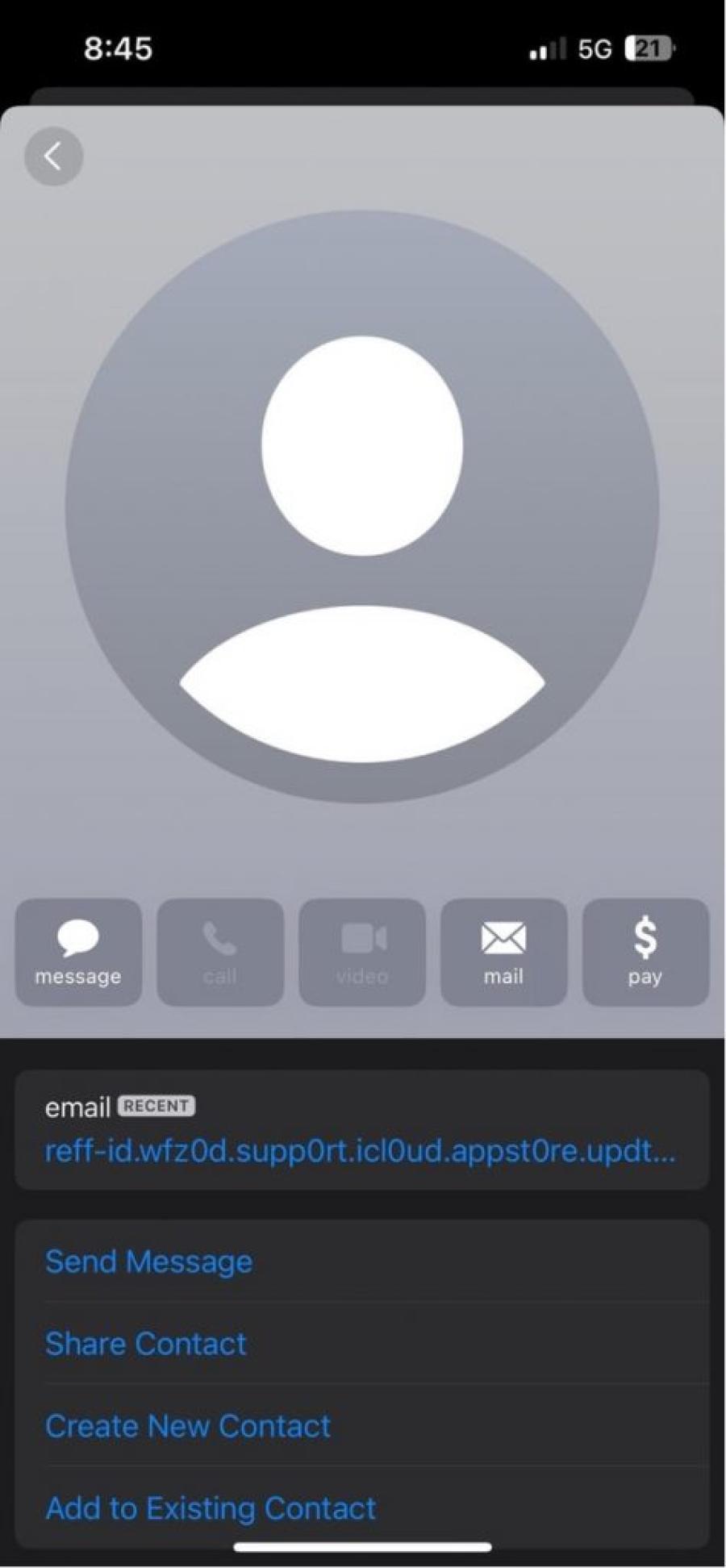Open the reff-id email address link
The height and width of the screenshot is (1568, 726).
[360, 1151]
